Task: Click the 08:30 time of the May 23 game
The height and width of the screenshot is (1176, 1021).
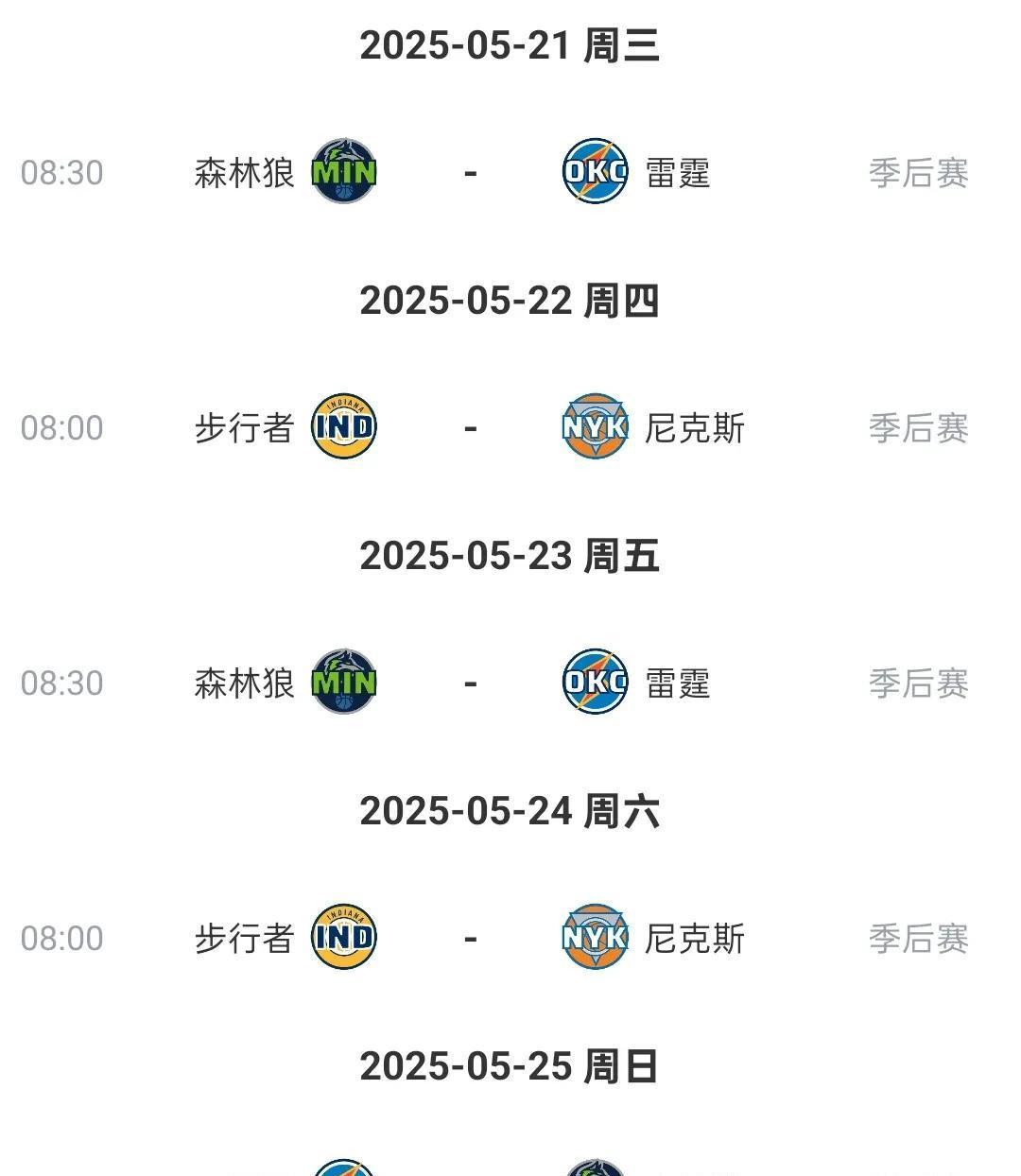Action: click(61, 683)
